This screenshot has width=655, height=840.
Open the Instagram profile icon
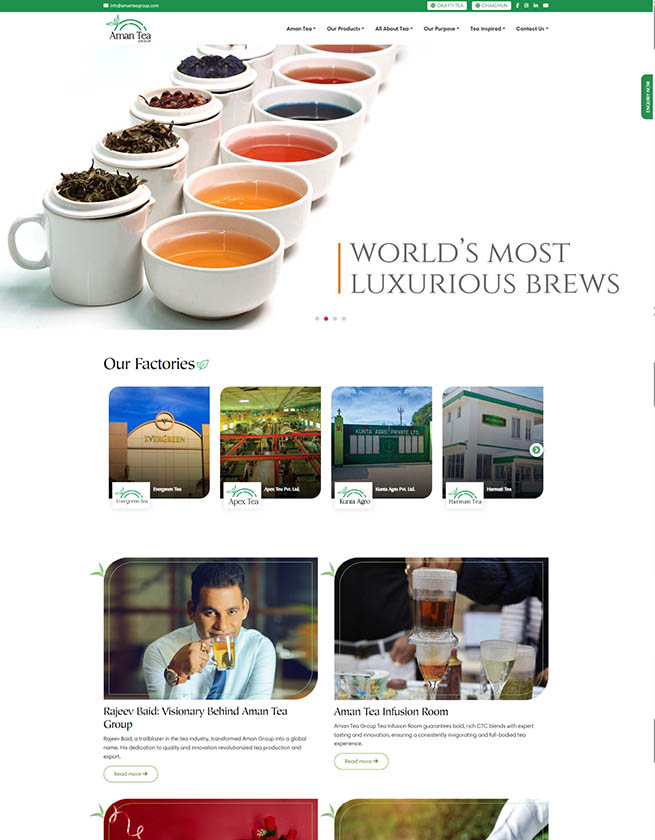[x=527, y=5]
